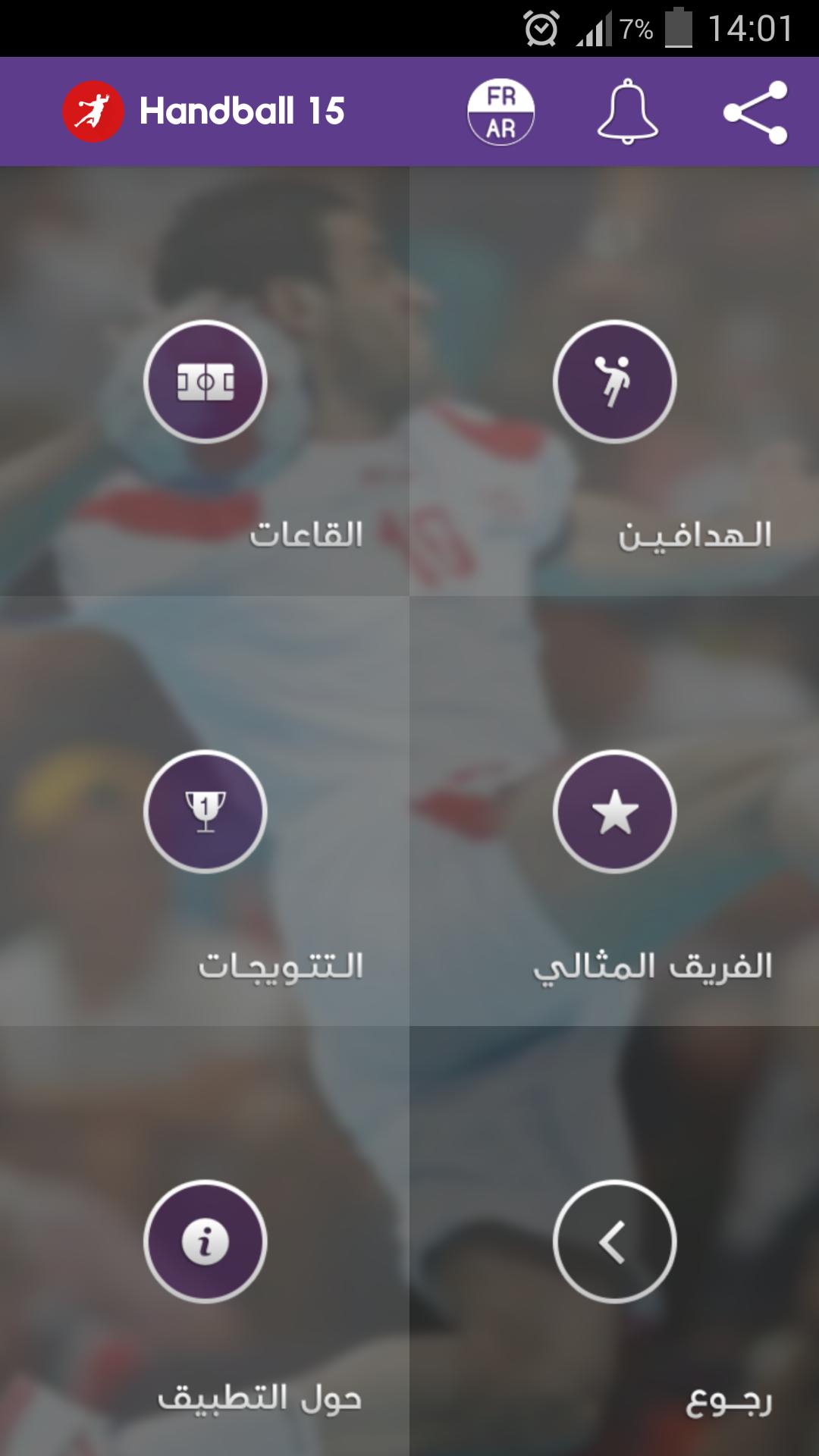Switch language with the FR/AR button
This screenshot has height=1456, width=819.
(500, 112)
